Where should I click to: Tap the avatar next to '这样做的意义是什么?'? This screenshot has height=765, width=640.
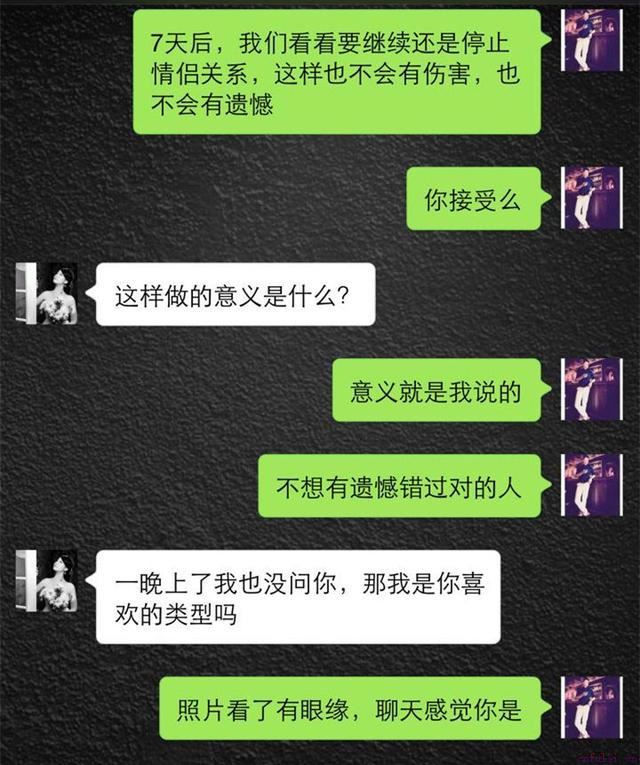point(46,294)
